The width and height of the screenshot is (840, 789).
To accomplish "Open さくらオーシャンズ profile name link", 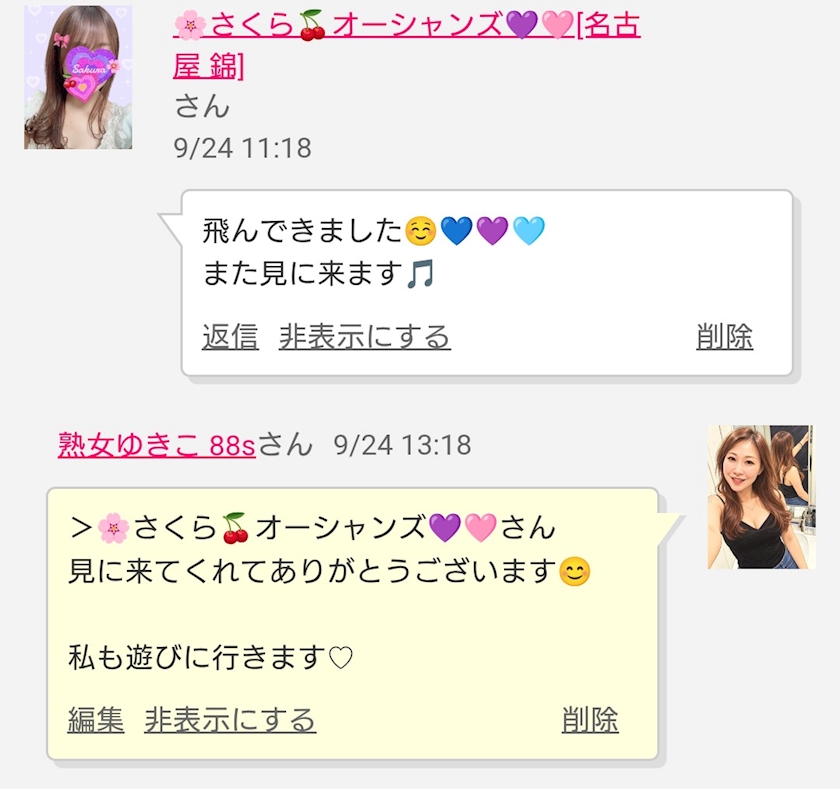I will [x=407, y=46].
